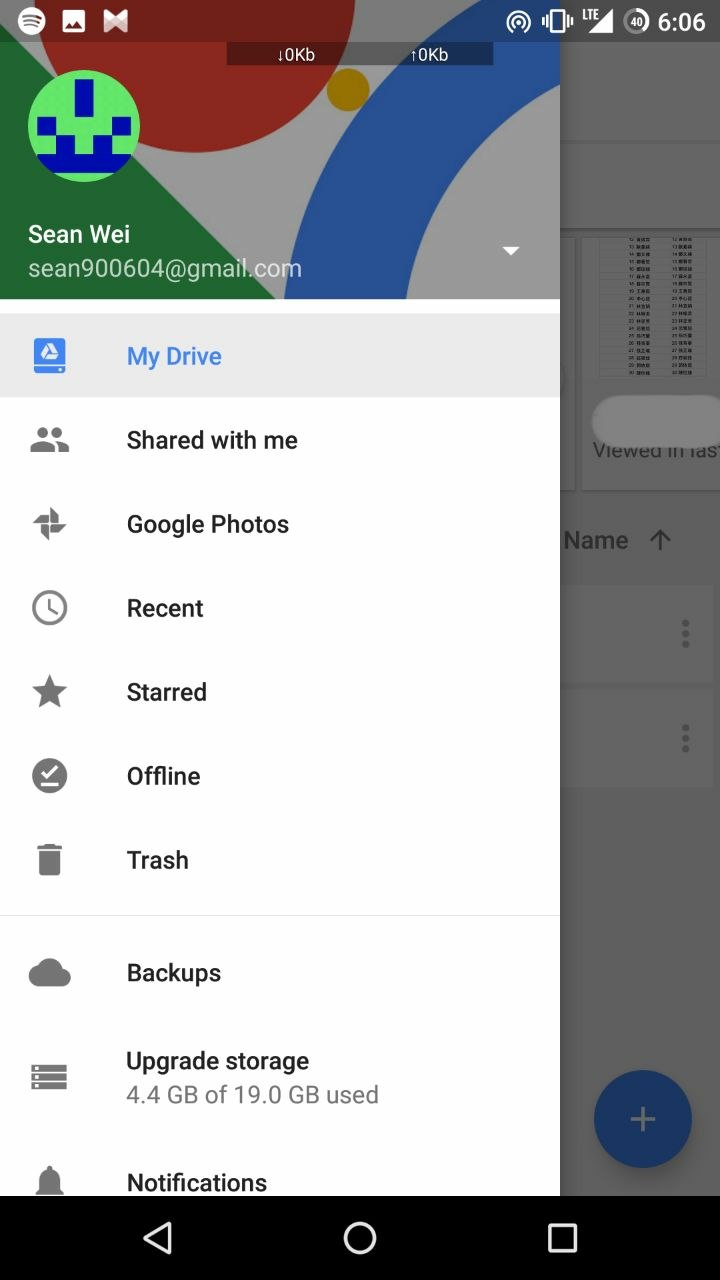Tap Sean Wei's profile avatar
Screen dimensions: 720x1280
pos(84,126)
